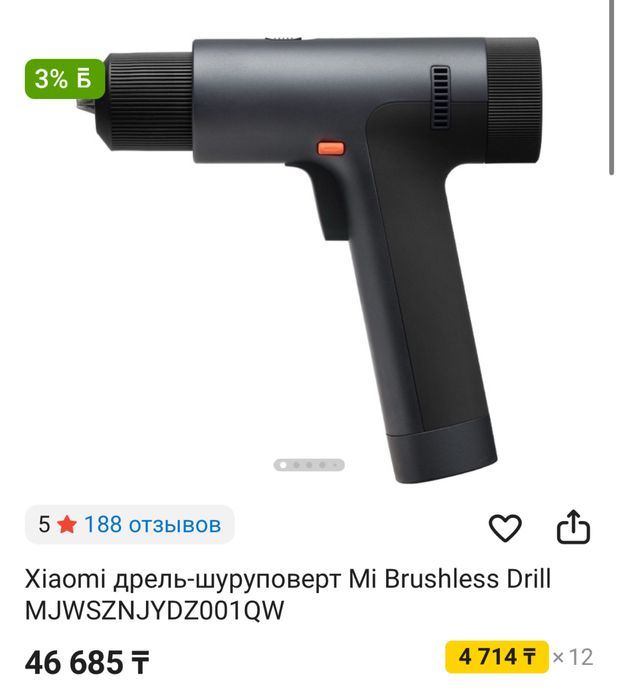View the 4 714 ₸ ×12 installment option
This screenshot has height=700, width=619.
[x=497, y=657]
